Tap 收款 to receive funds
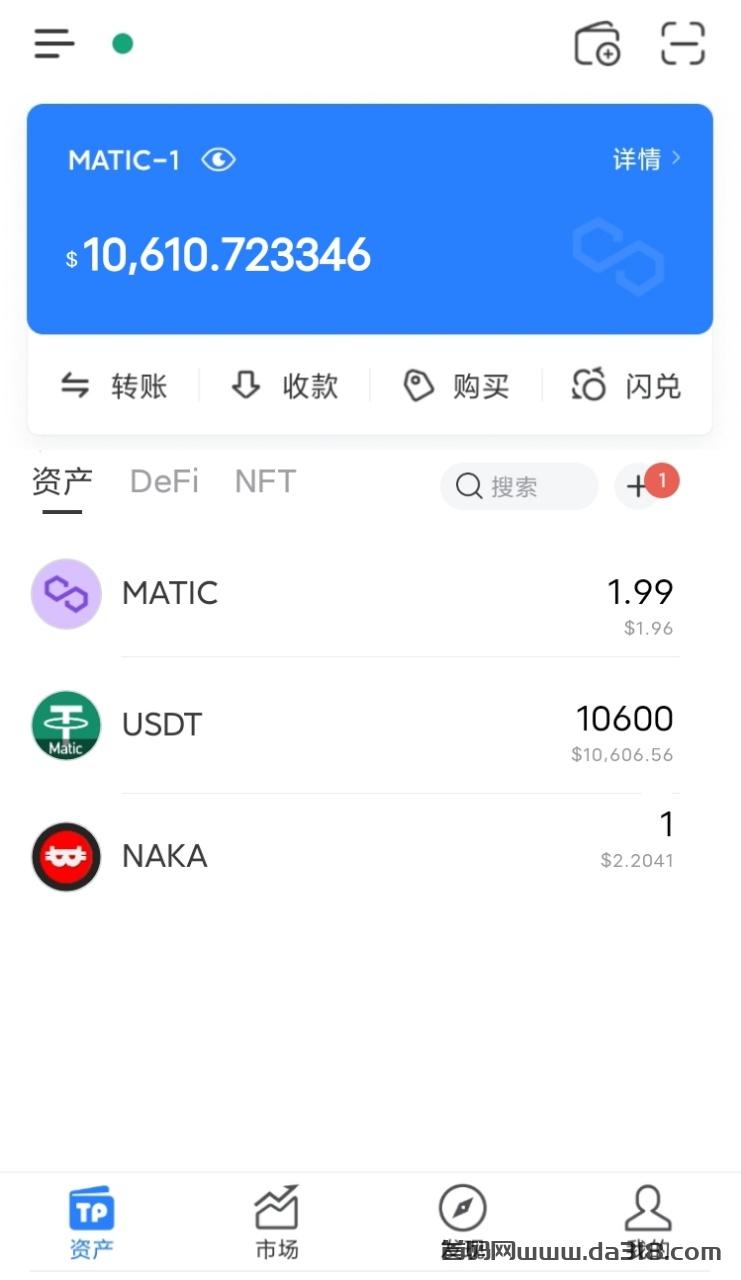Screen dimensions: 741x1280 click(285, 386)
